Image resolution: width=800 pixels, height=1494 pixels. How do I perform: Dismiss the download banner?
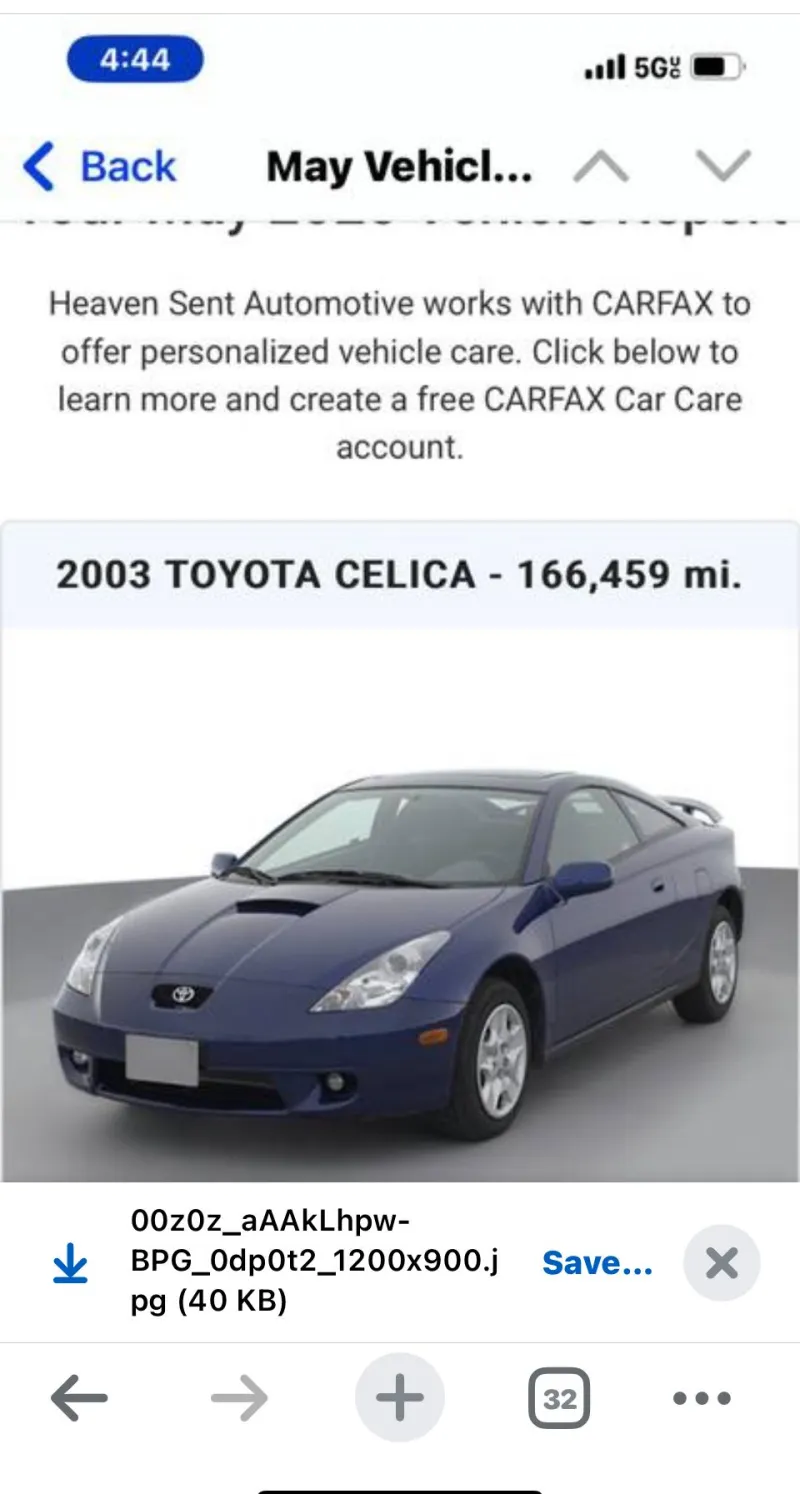[721, 1263]
